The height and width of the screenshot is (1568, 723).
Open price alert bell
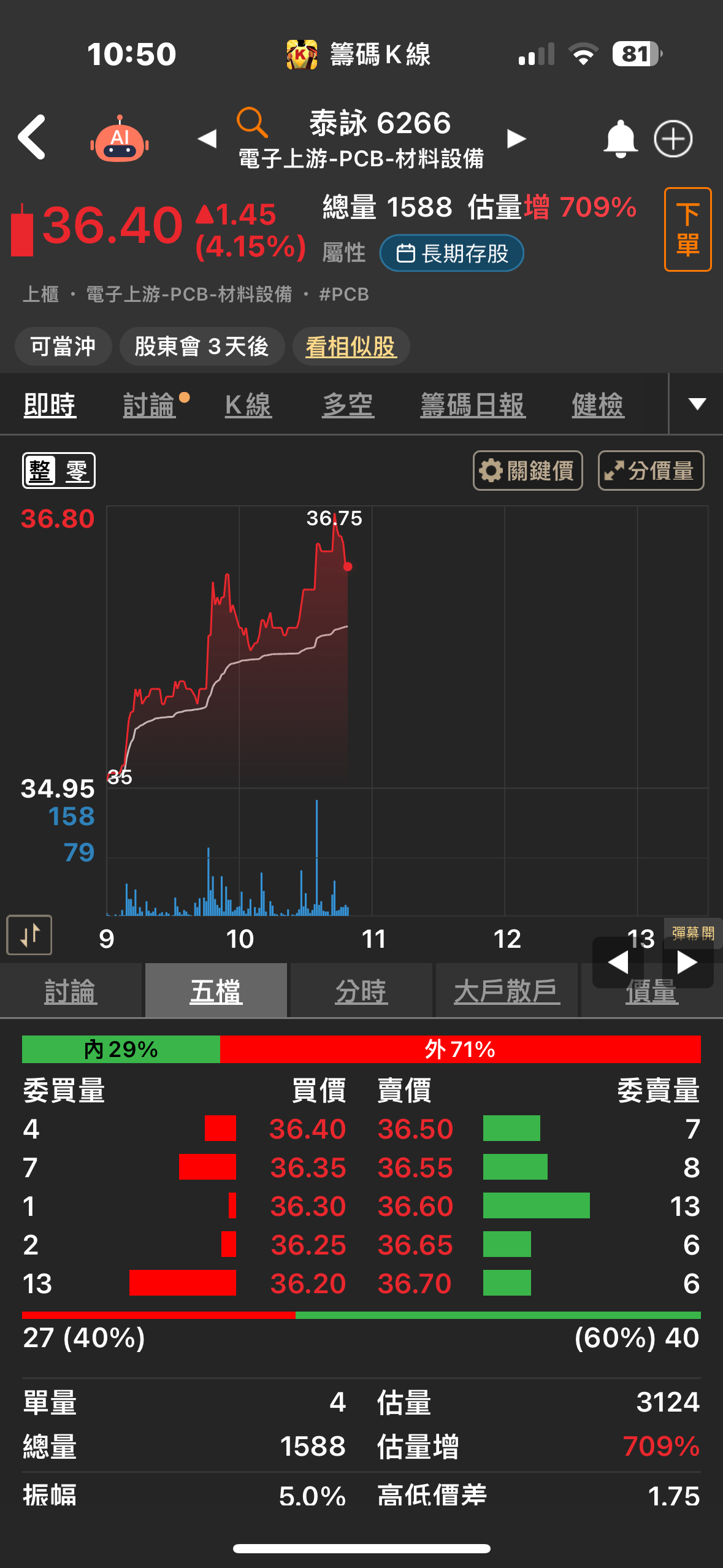(621, 139)
